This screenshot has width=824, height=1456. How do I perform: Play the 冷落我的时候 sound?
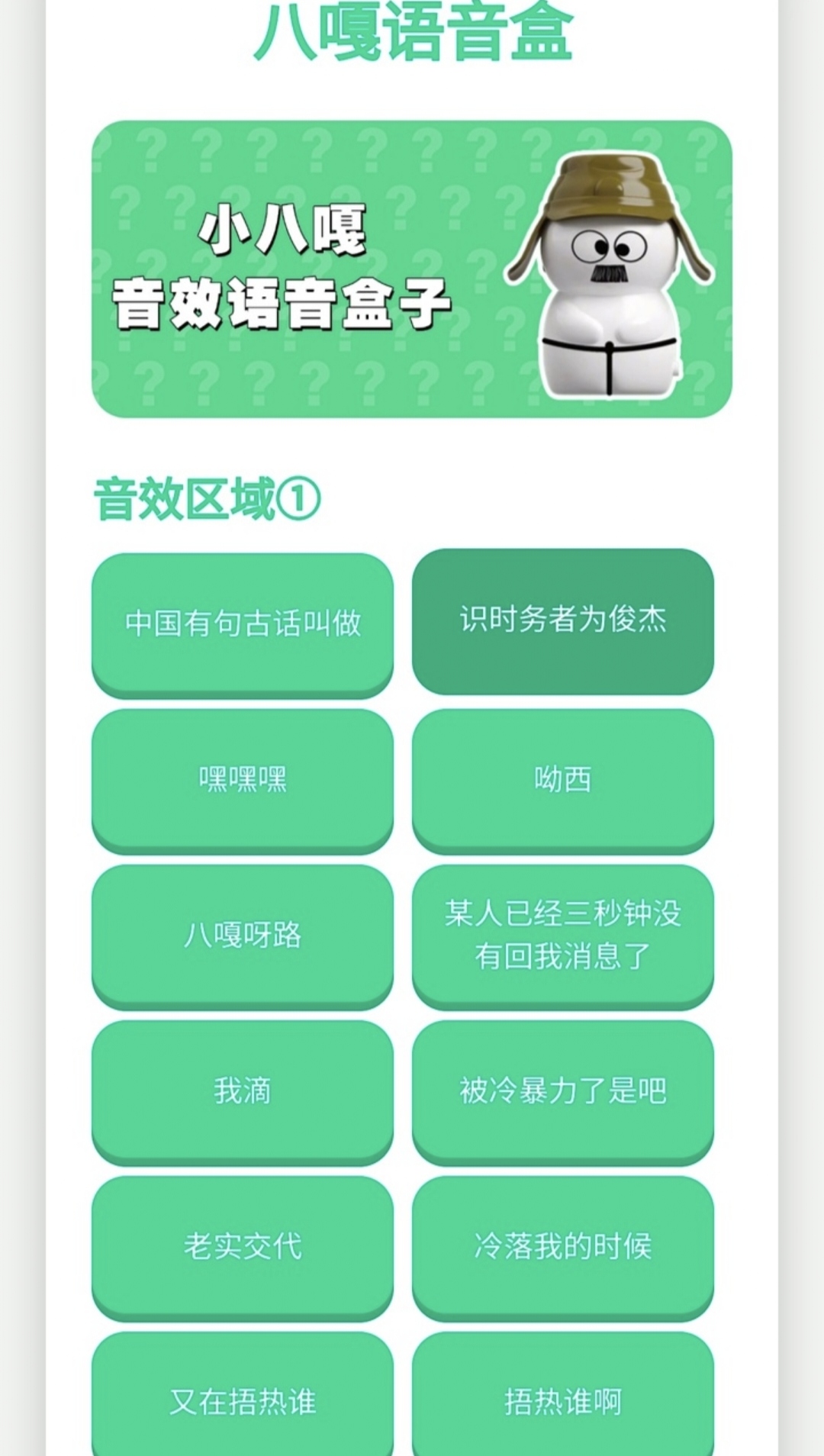pos(563,1245)
